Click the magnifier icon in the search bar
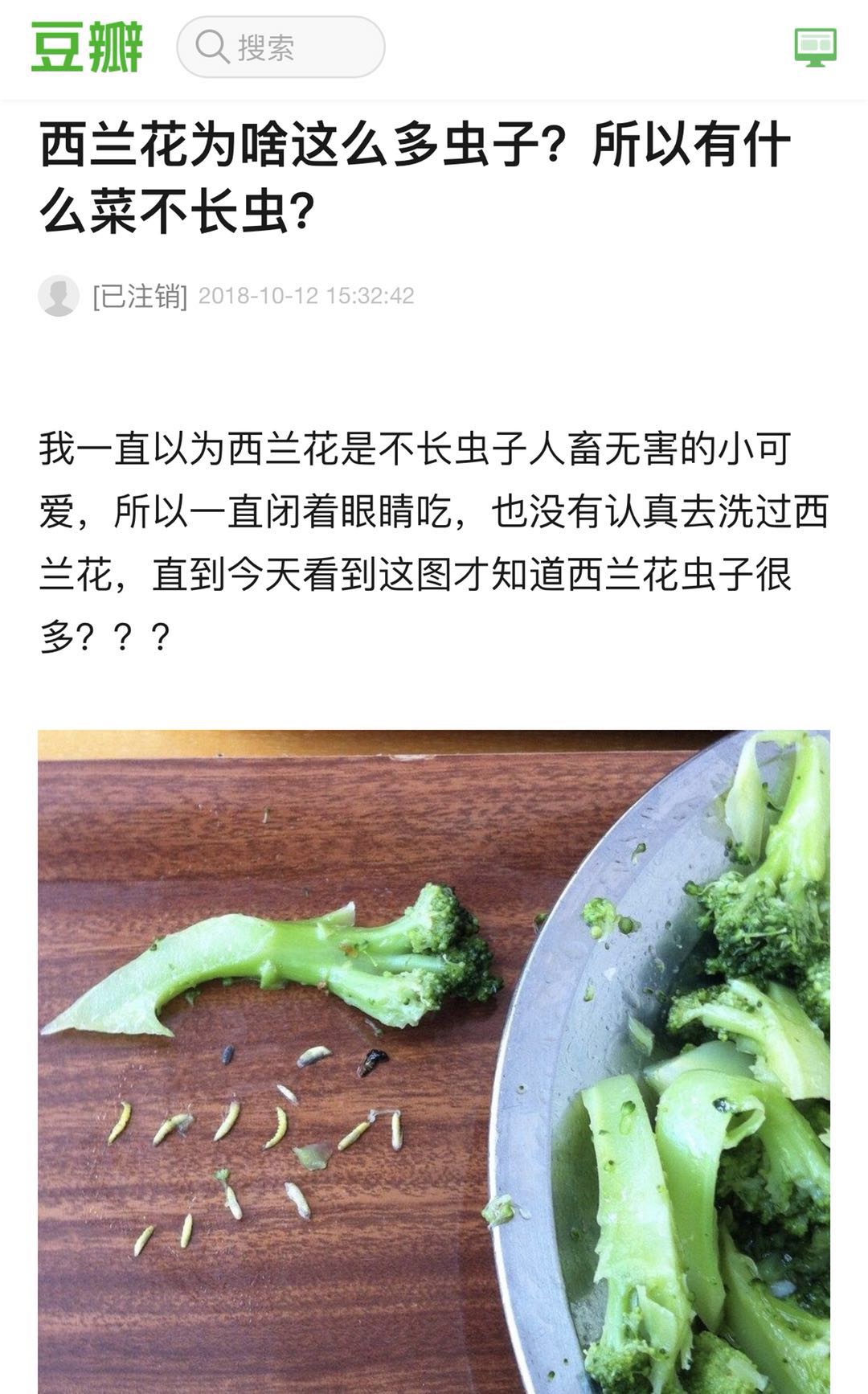This screenshot has width=868, height=1394. click(212, 48)
